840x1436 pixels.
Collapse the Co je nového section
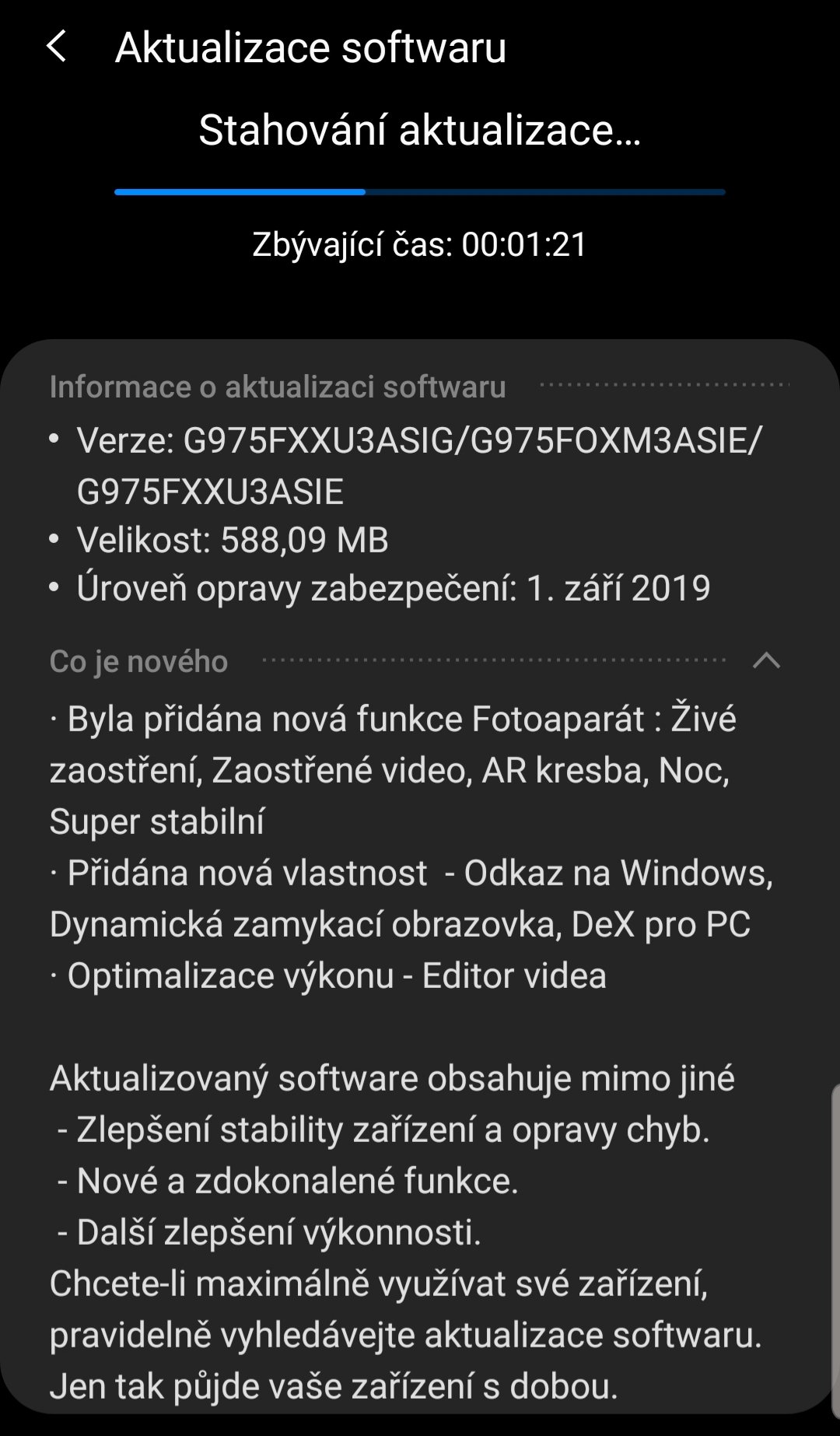coord(766,660)
